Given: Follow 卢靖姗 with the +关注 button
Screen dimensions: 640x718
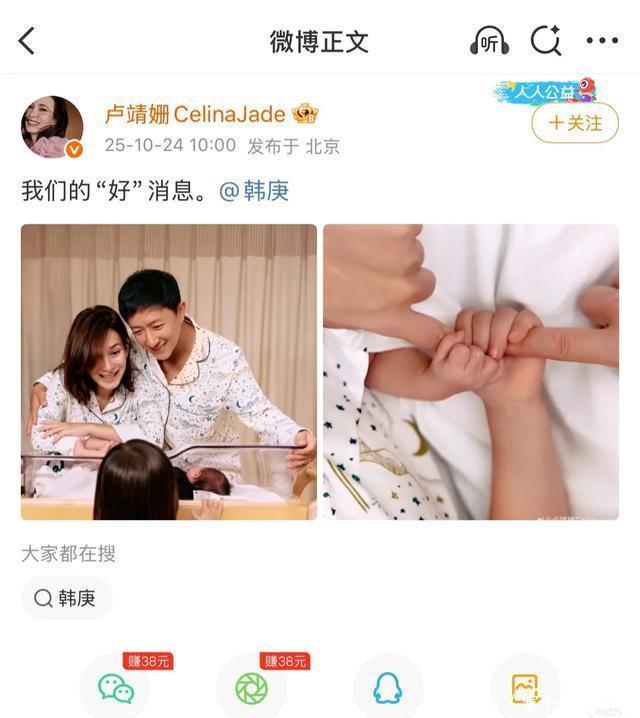Looking at the screenshot, I should click(x=574, y=123).
